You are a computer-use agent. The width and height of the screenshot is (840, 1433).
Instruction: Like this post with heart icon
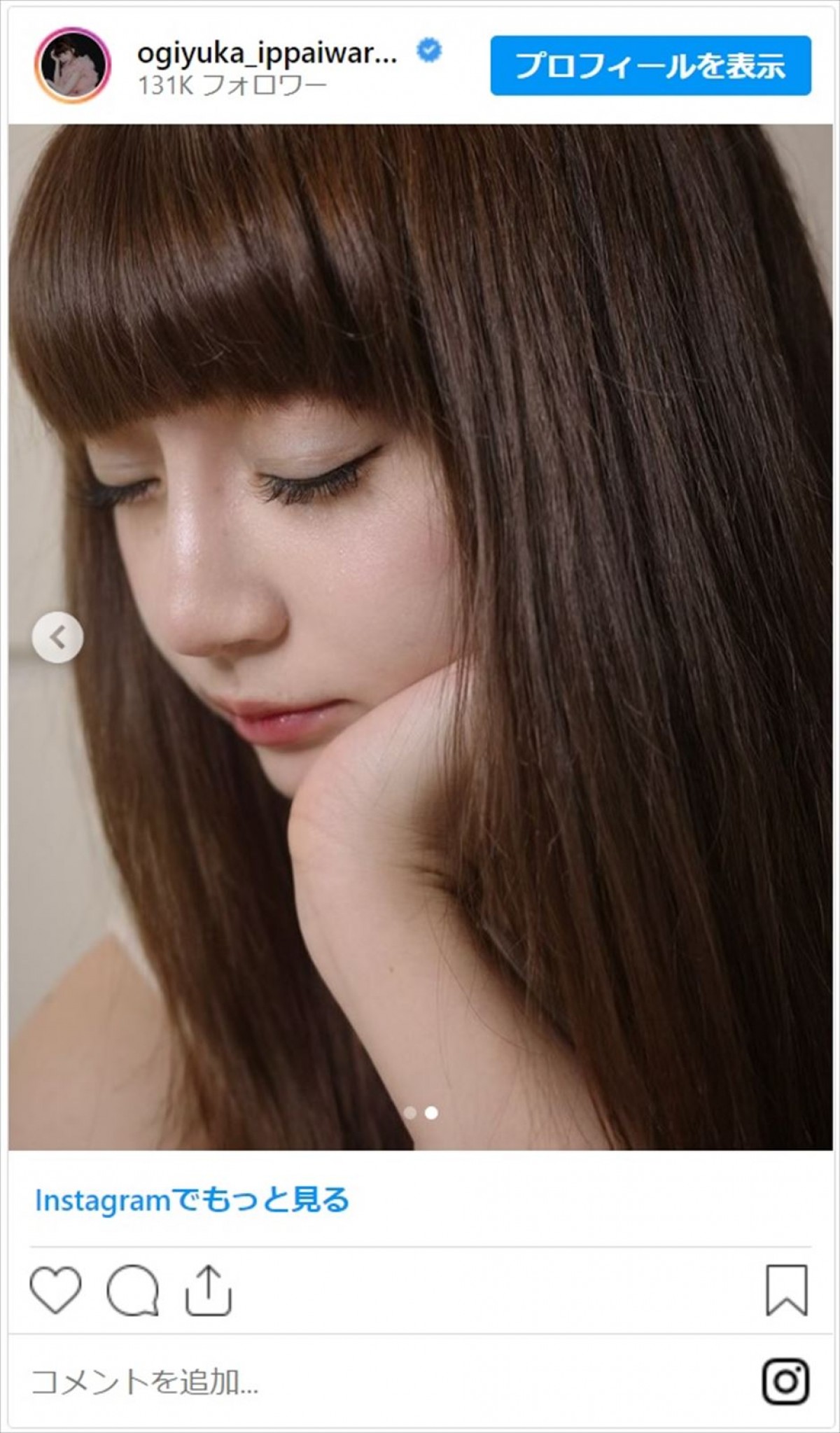tap(56, 1289)
